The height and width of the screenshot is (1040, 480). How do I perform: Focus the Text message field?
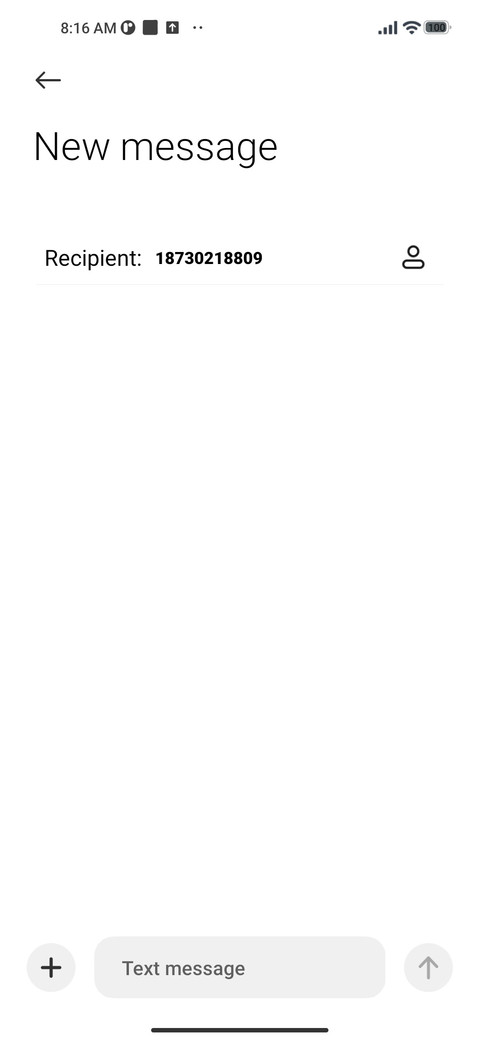[240, 968]
